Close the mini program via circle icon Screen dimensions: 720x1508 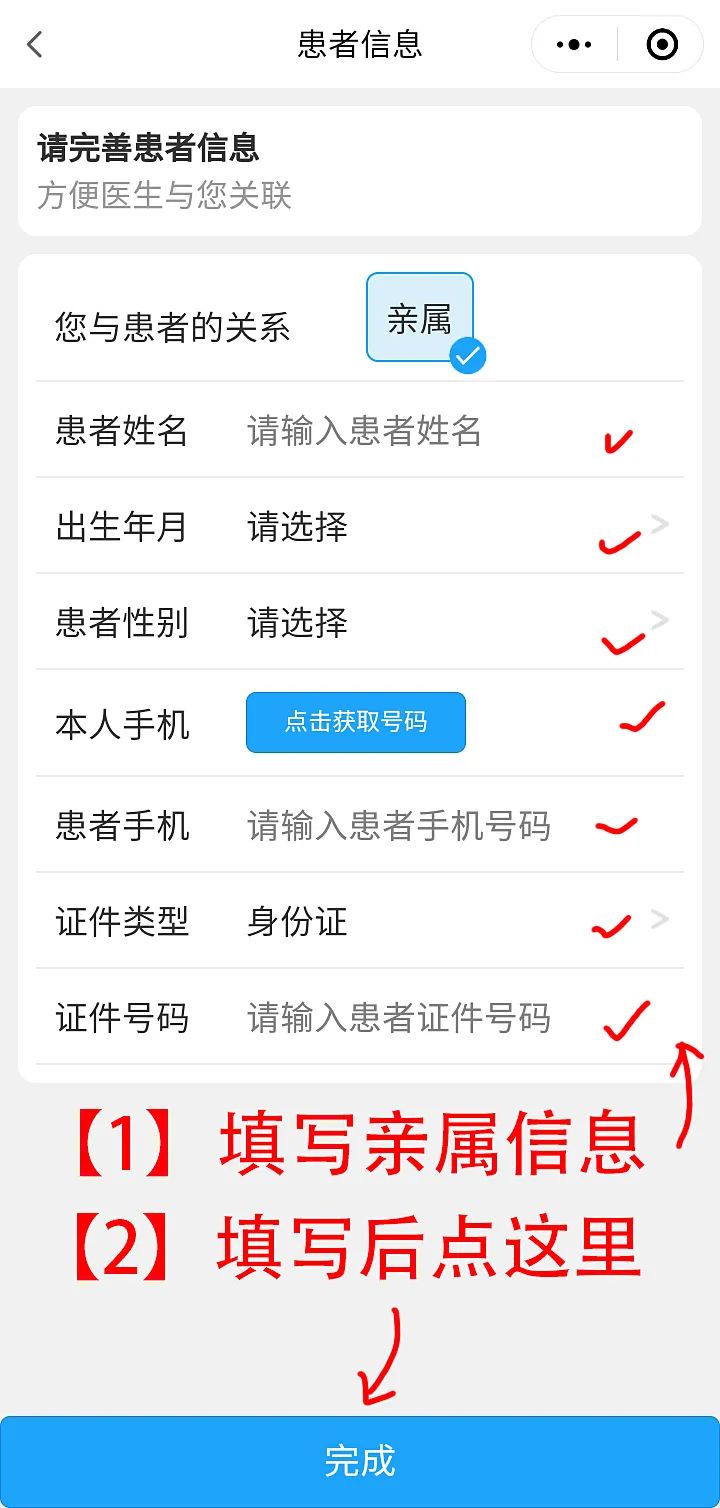tap(662, 44)
